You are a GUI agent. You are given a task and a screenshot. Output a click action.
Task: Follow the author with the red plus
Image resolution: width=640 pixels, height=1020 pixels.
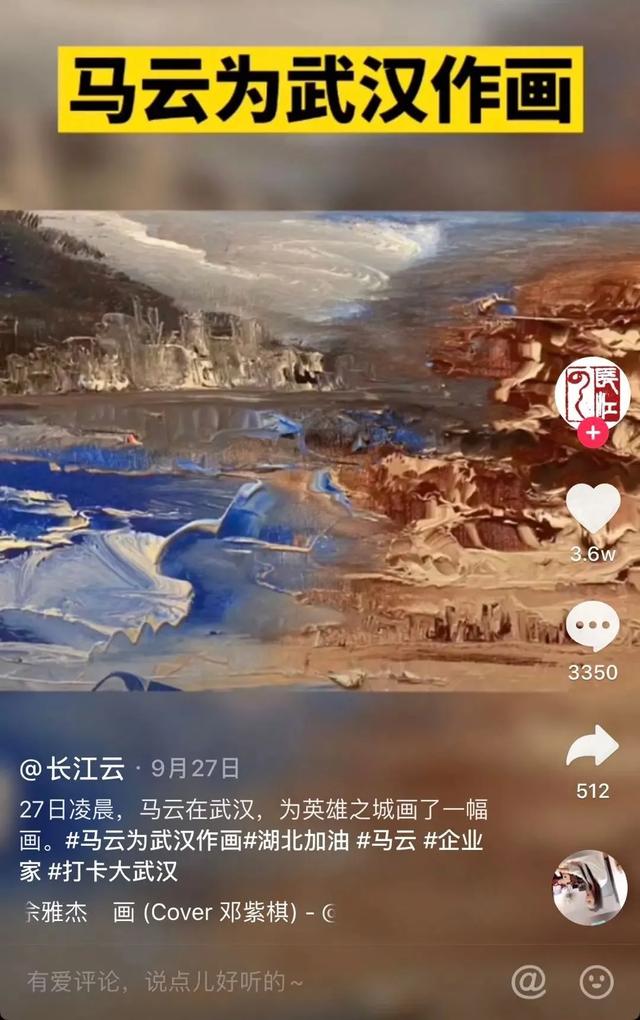point(592,433)
